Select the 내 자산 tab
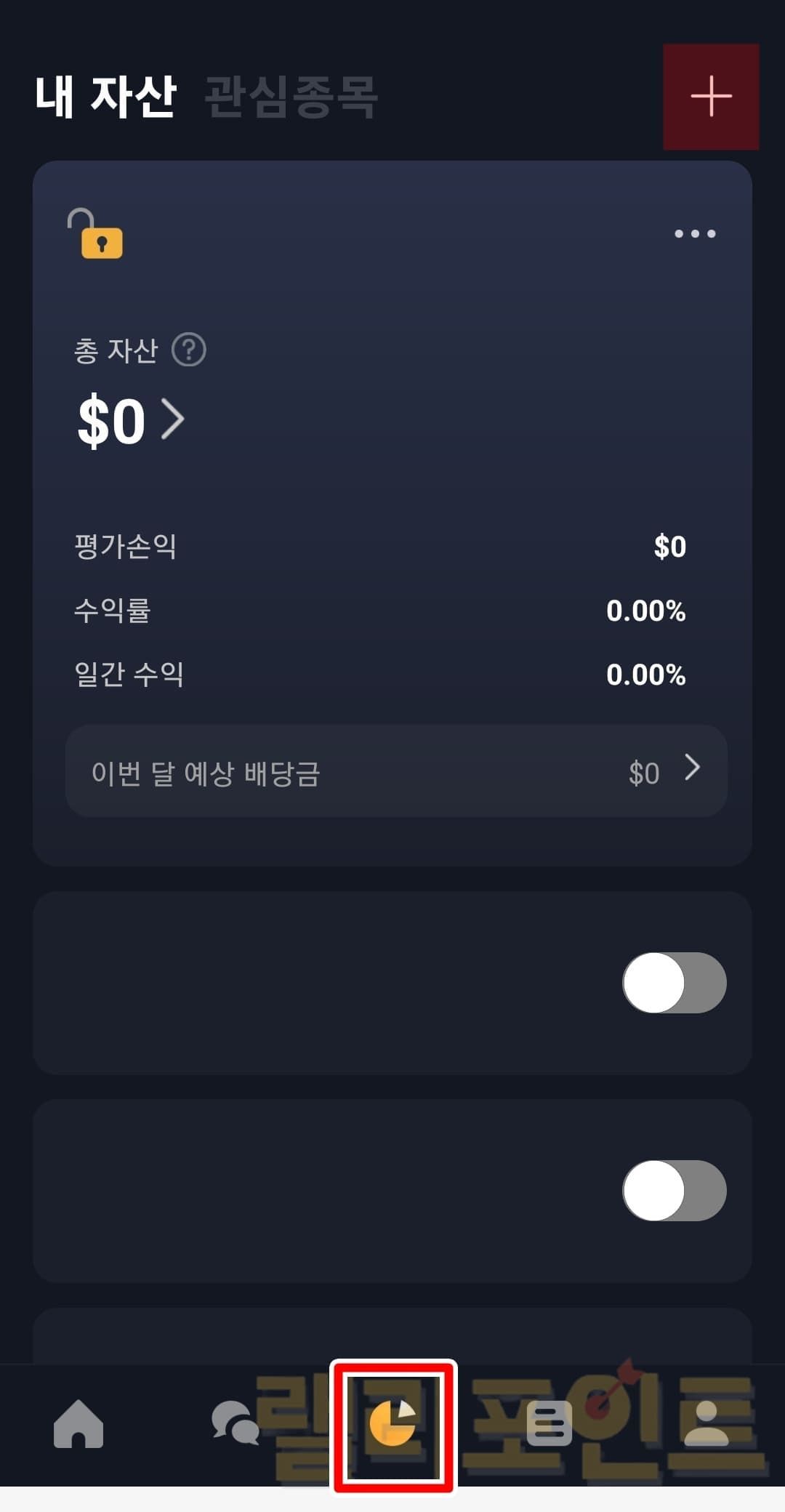 point(105,97)
